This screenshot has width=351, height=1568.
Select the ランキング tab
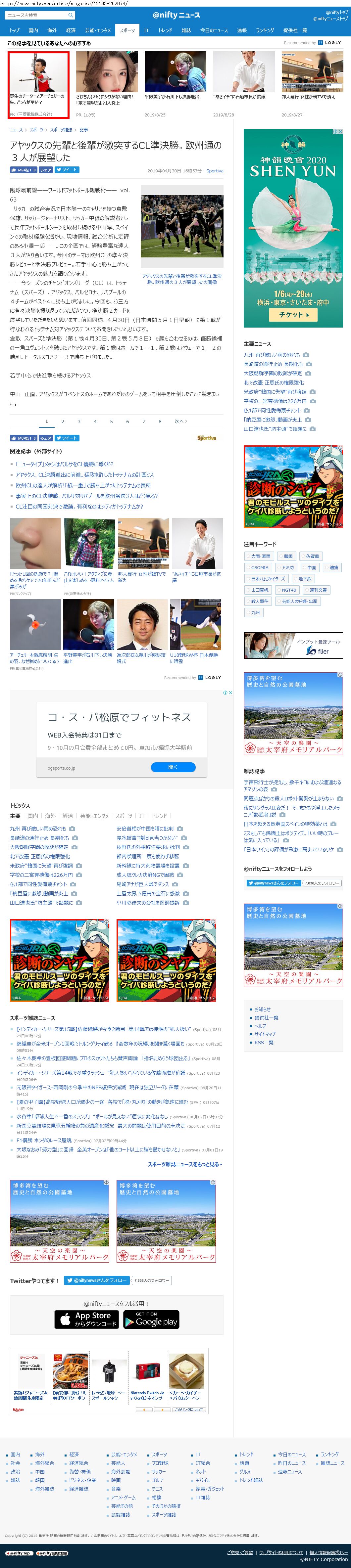[265, 30]
